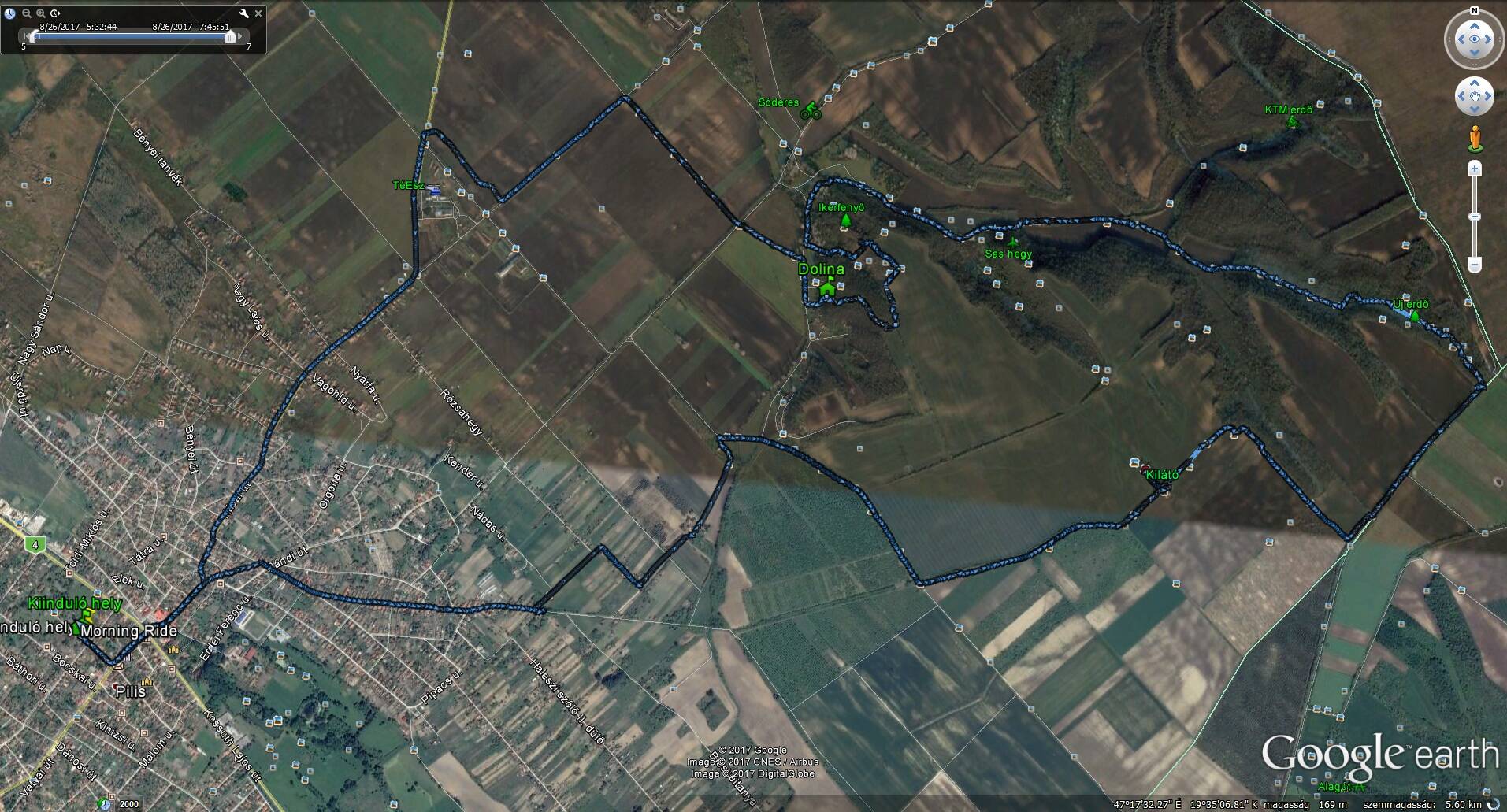Pan map down with move joystick
This screenshot has width=1507, height=812.
tap(1474, 109)
